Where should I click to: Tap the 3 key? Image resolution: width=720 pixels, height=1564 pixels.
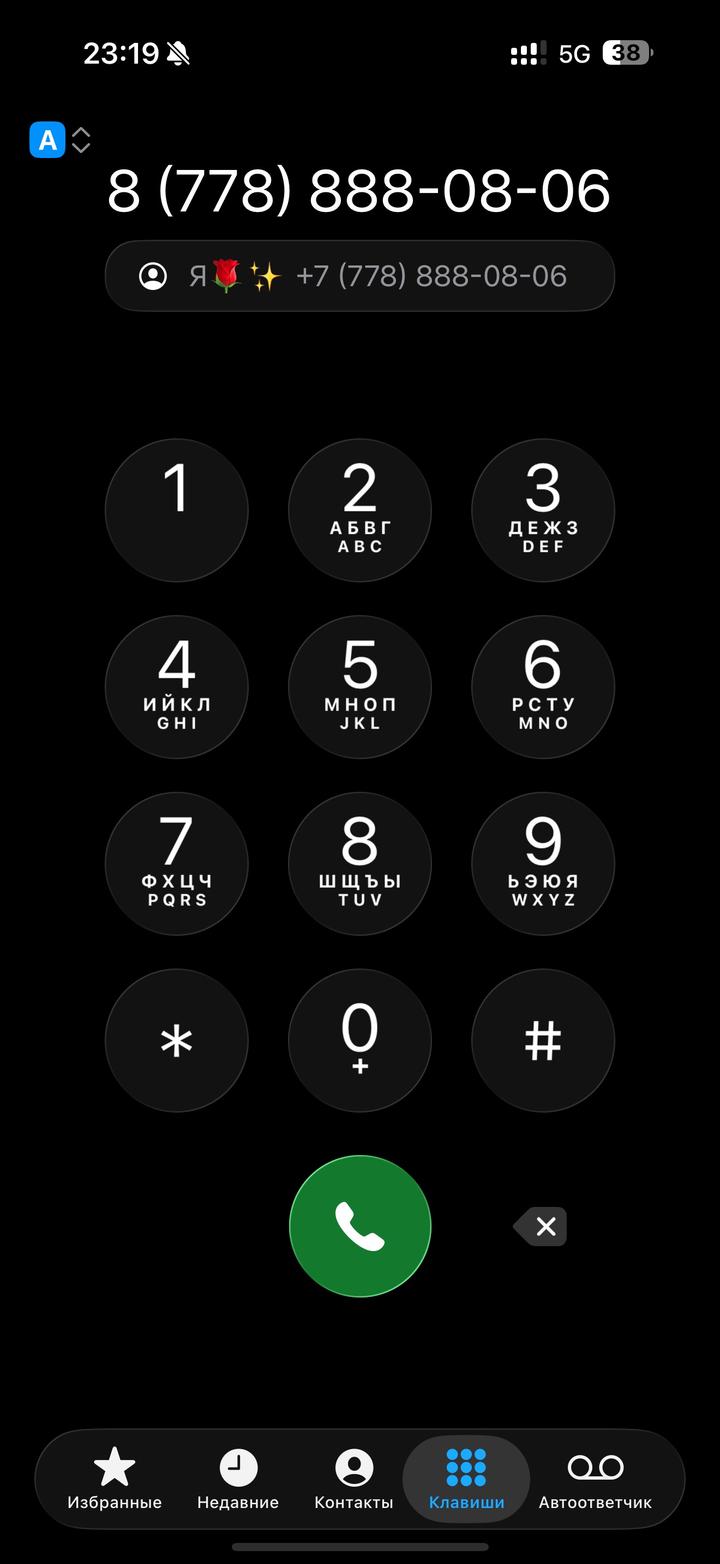[543, 510]
